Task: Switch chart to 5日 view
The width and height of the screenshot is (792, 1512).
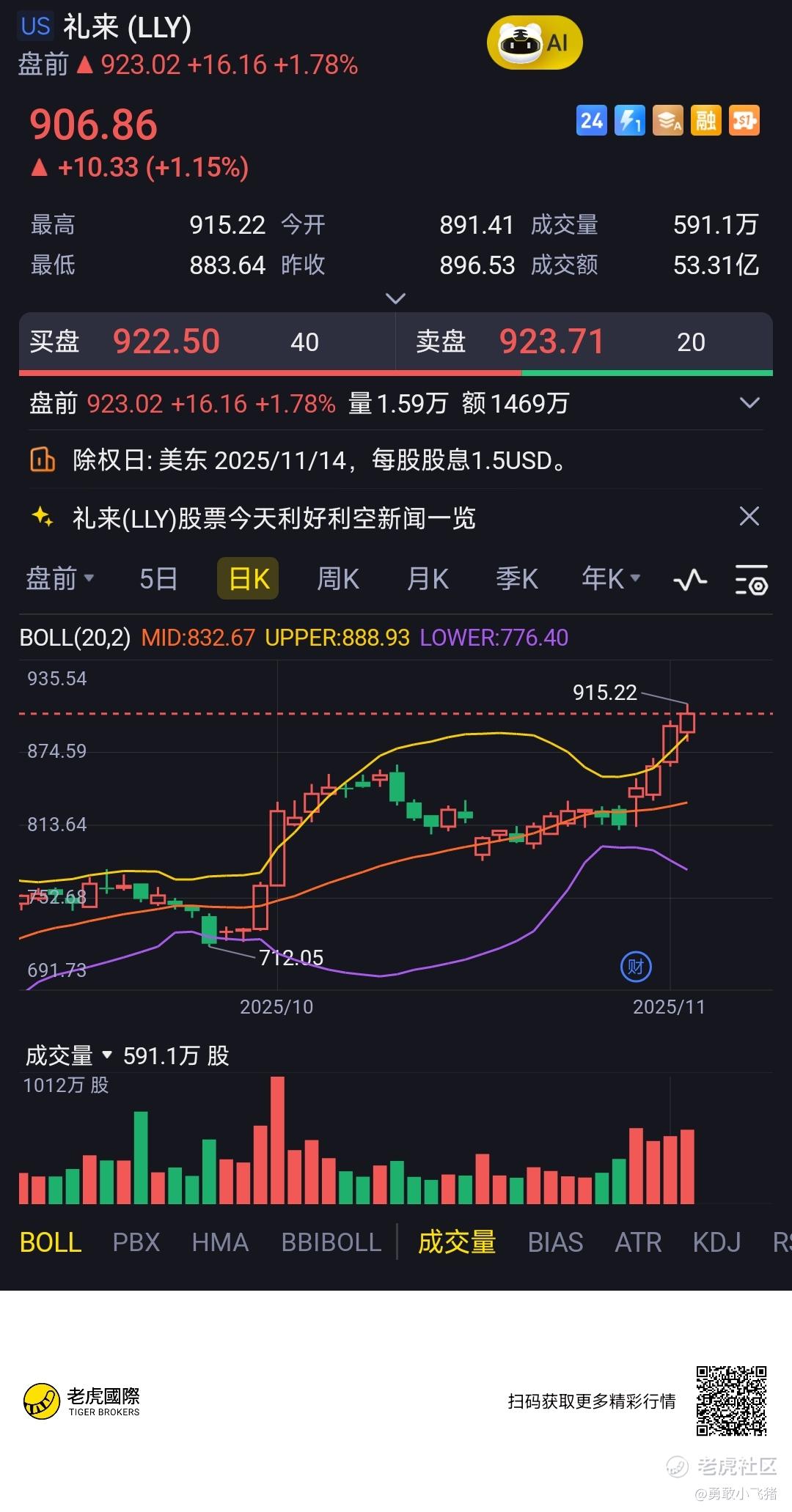Action: coord(158,579)
